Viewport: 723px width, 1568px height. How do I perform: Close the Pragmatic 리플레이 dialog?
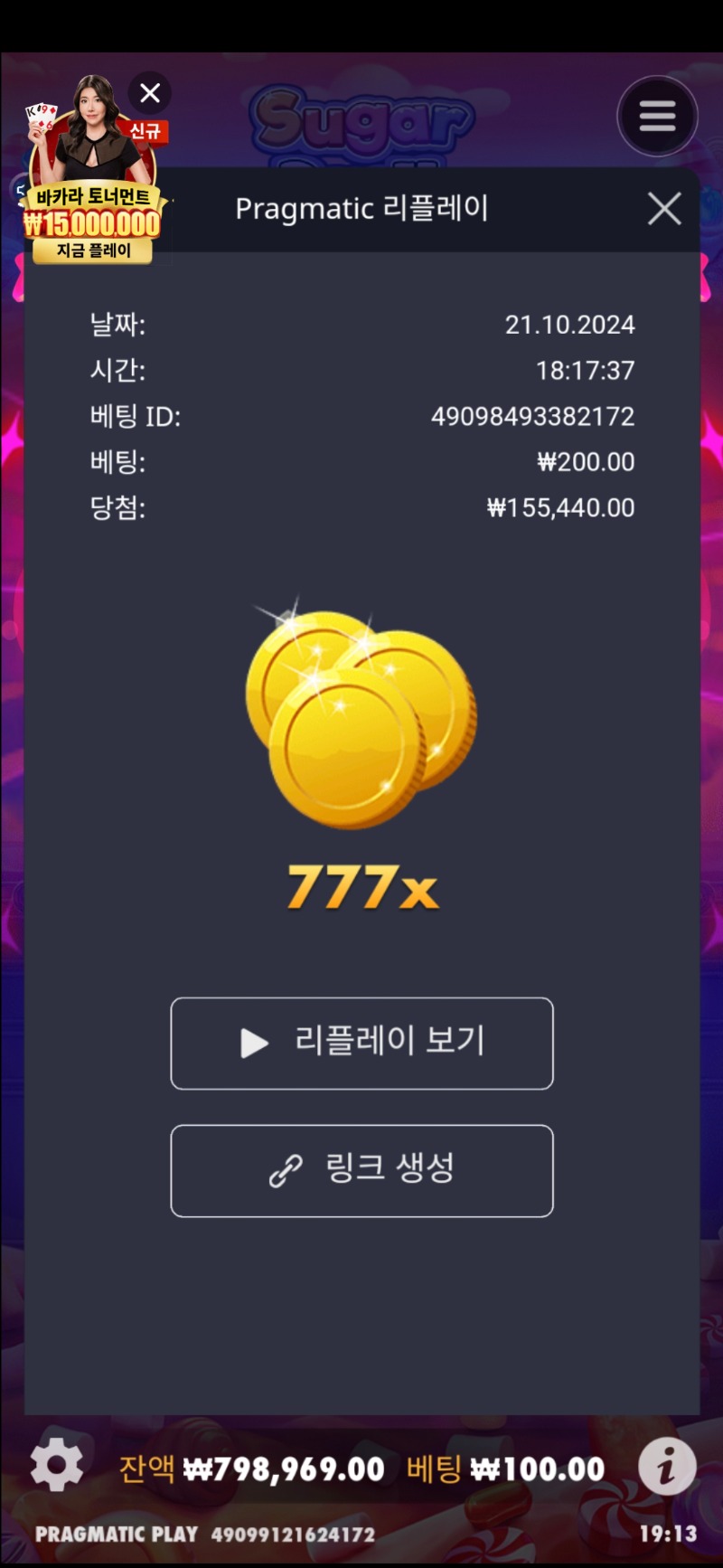point(664,209)
